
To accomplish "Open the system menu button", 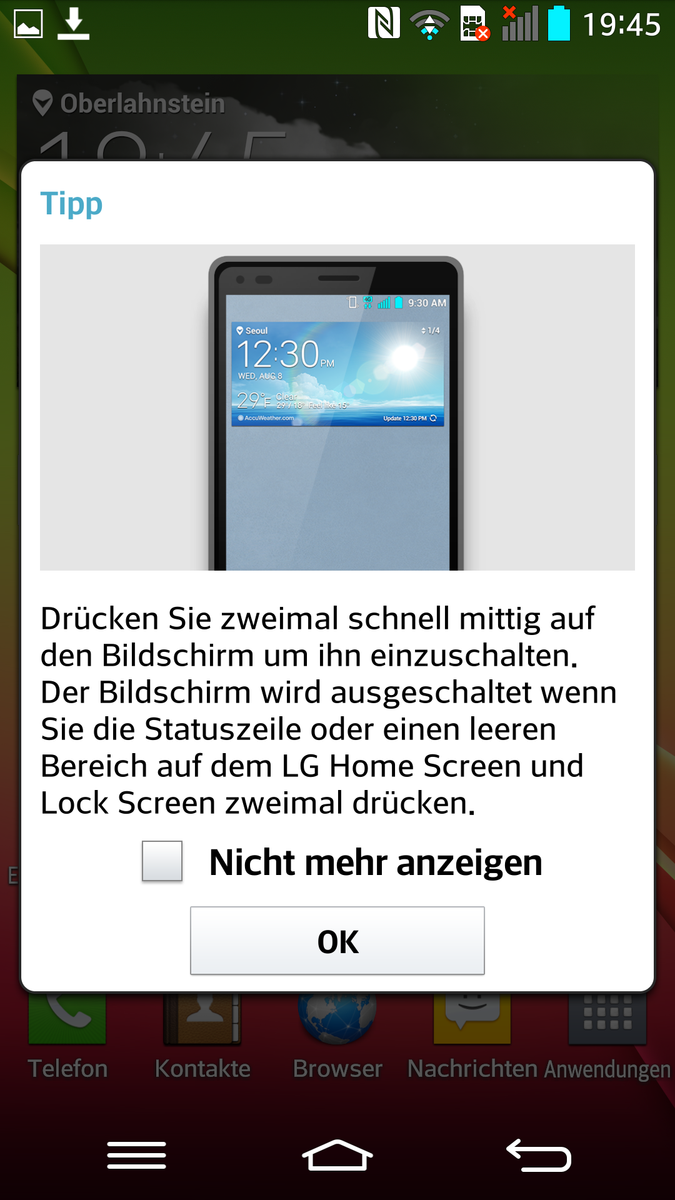I will (136, 1156).
